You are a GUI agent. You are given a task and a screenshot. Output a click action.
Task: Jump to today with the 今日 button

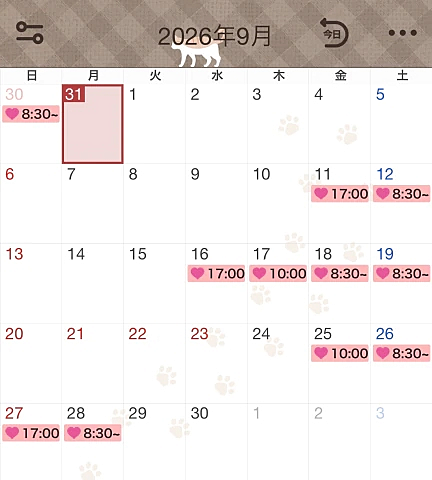click(334, 33)
